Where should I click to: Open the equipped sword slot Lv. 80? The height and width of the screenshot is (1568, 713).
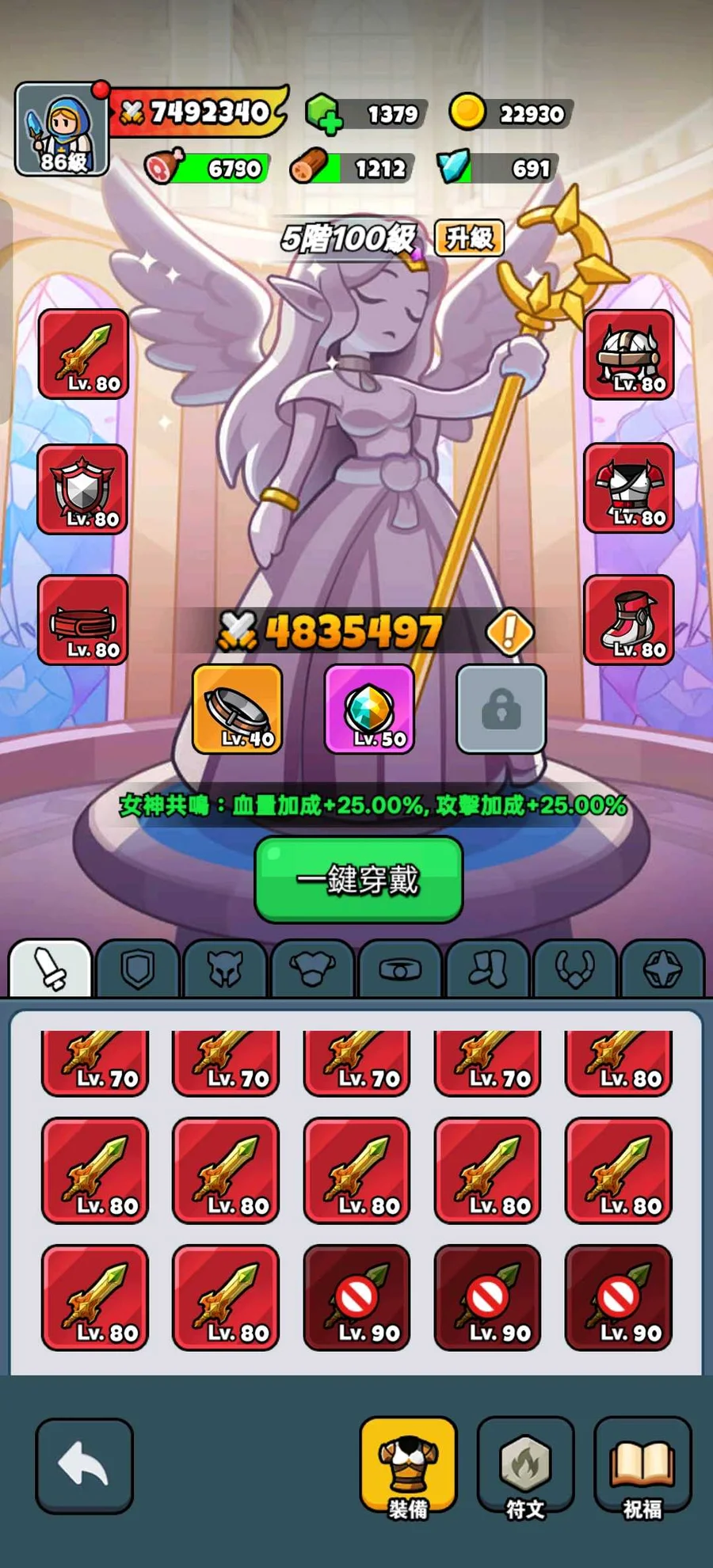83,354
